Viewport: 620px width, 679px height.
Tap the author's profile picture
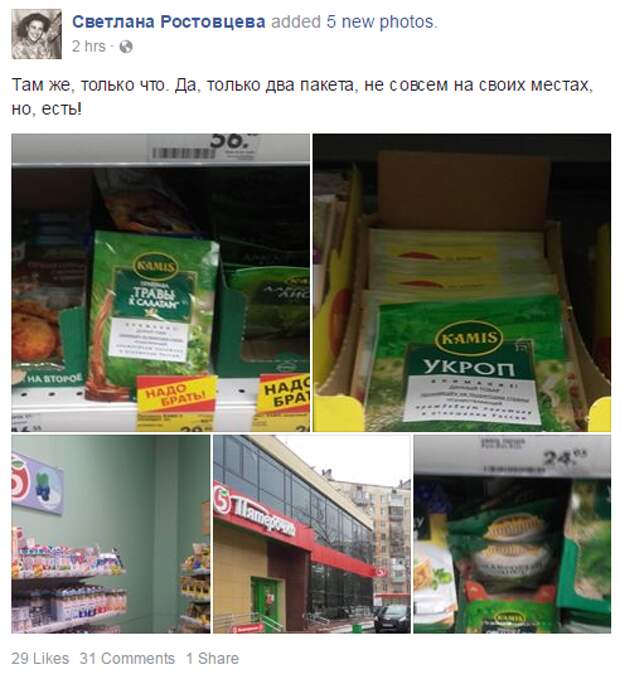point(36,35)
